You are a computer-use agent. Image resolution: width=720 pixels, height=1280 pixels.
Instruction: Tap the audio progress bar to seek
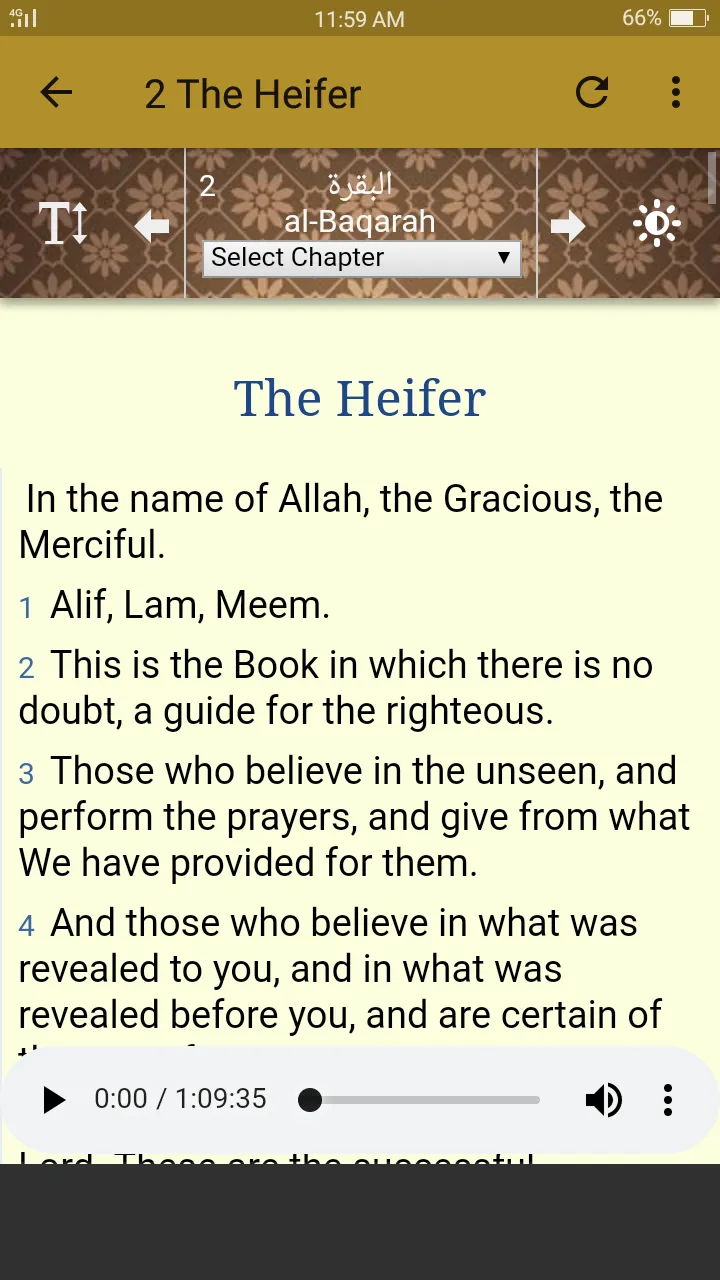click(420, 1100)
